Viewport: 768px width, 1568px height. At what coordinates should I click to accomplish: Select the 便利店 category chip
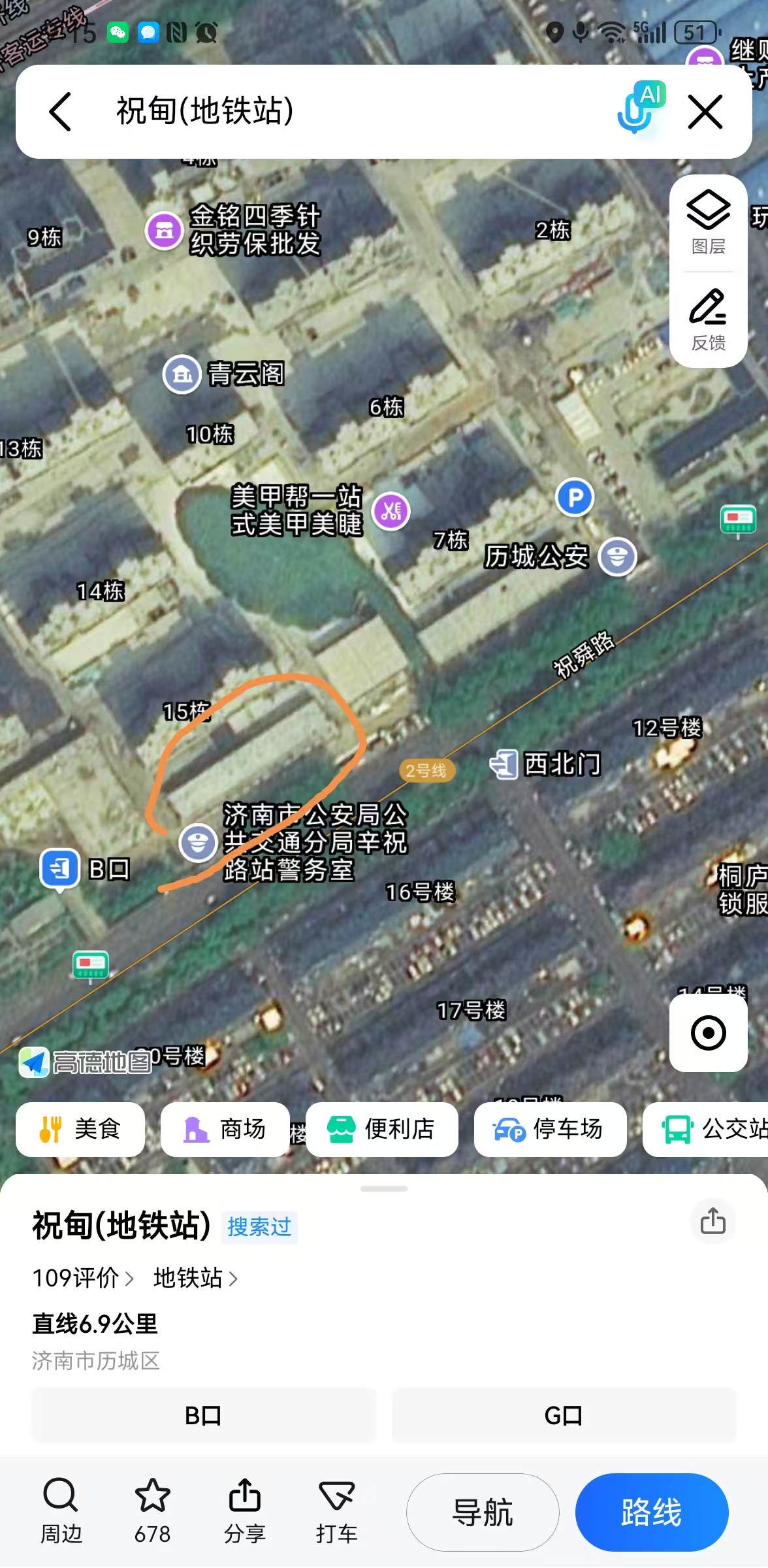click(x=382, y=1129)
